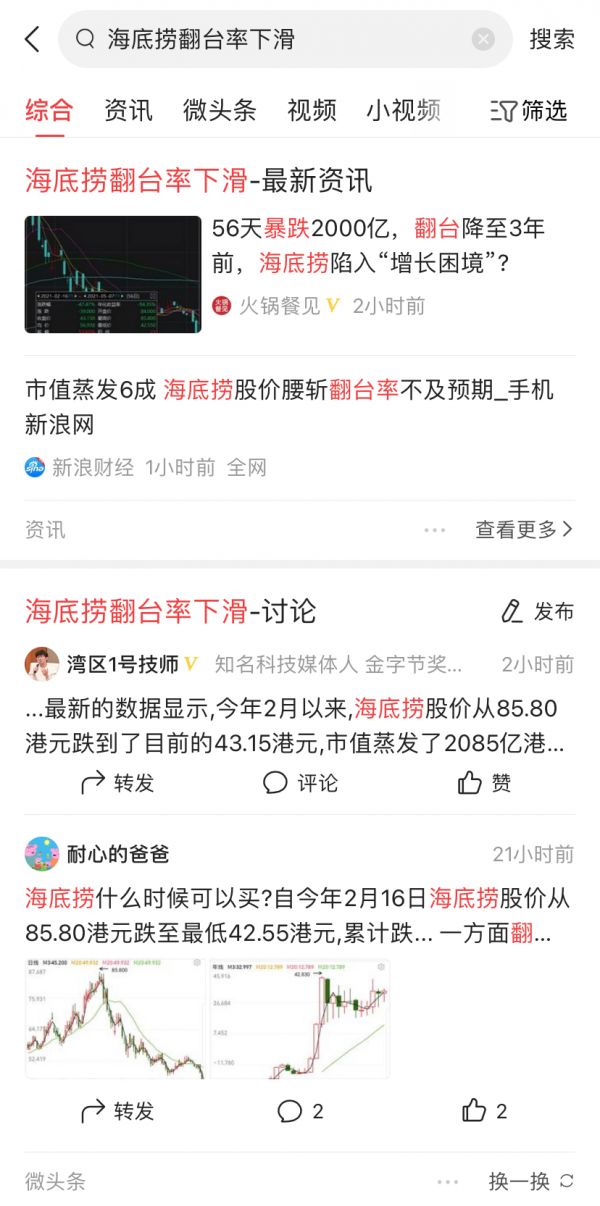Repost 耐心的爸爸's post

click(x=117, y=1111)
